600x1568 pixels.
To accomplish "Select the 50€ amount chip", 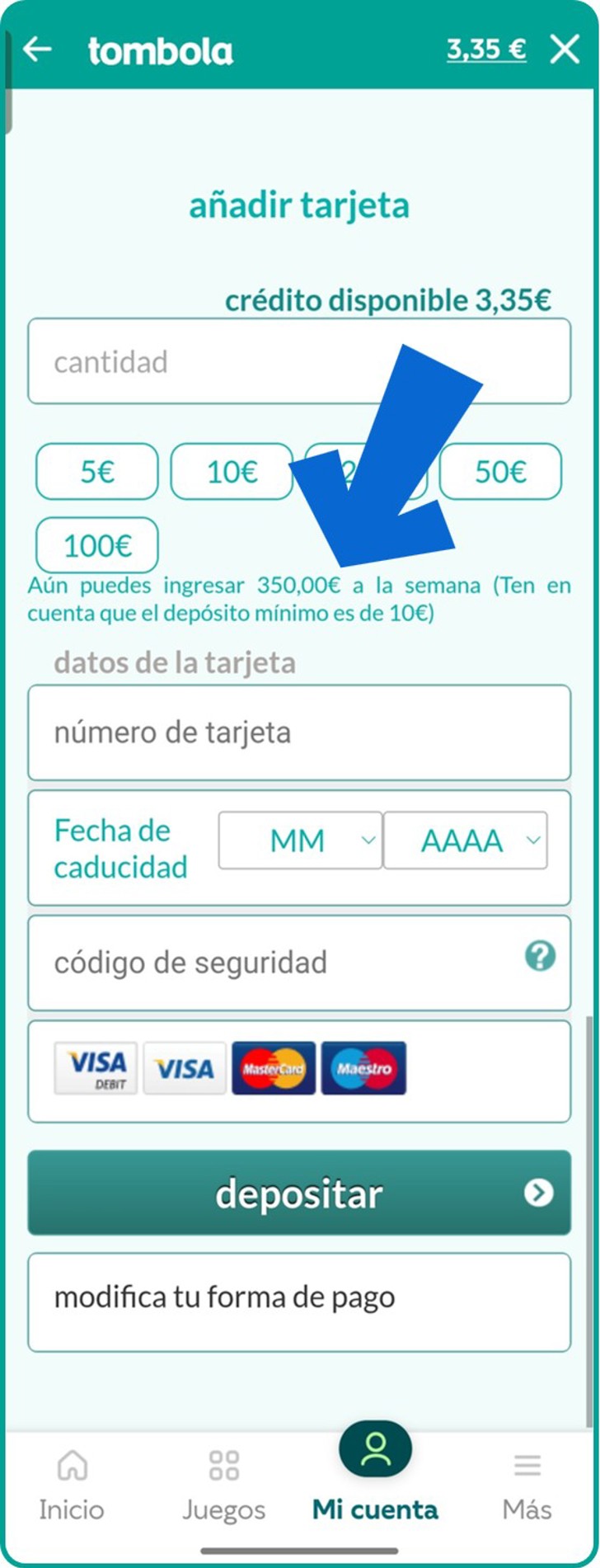I will [500, 472].
